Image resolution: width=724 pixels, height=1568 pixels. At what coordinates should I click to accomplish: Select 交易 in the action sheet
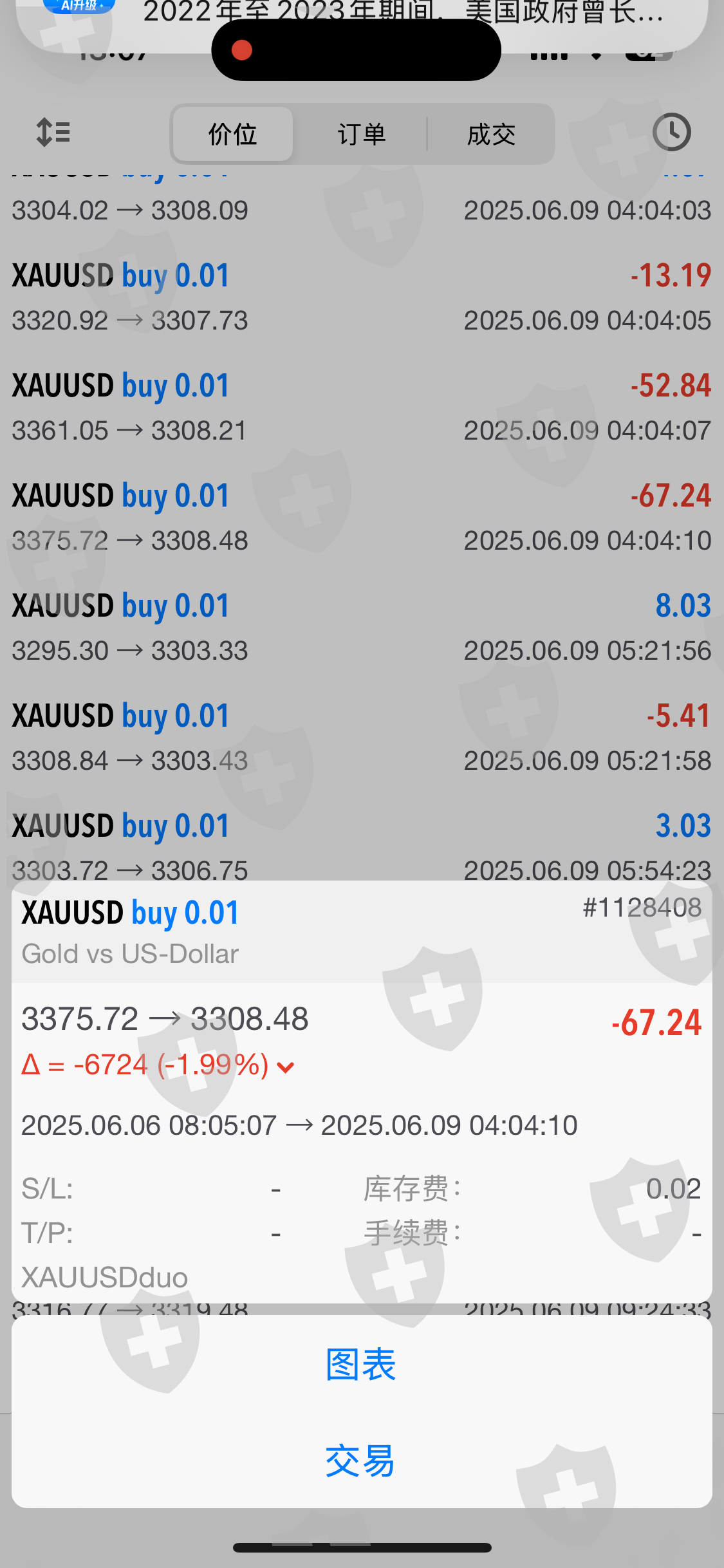coord(360,1460)
